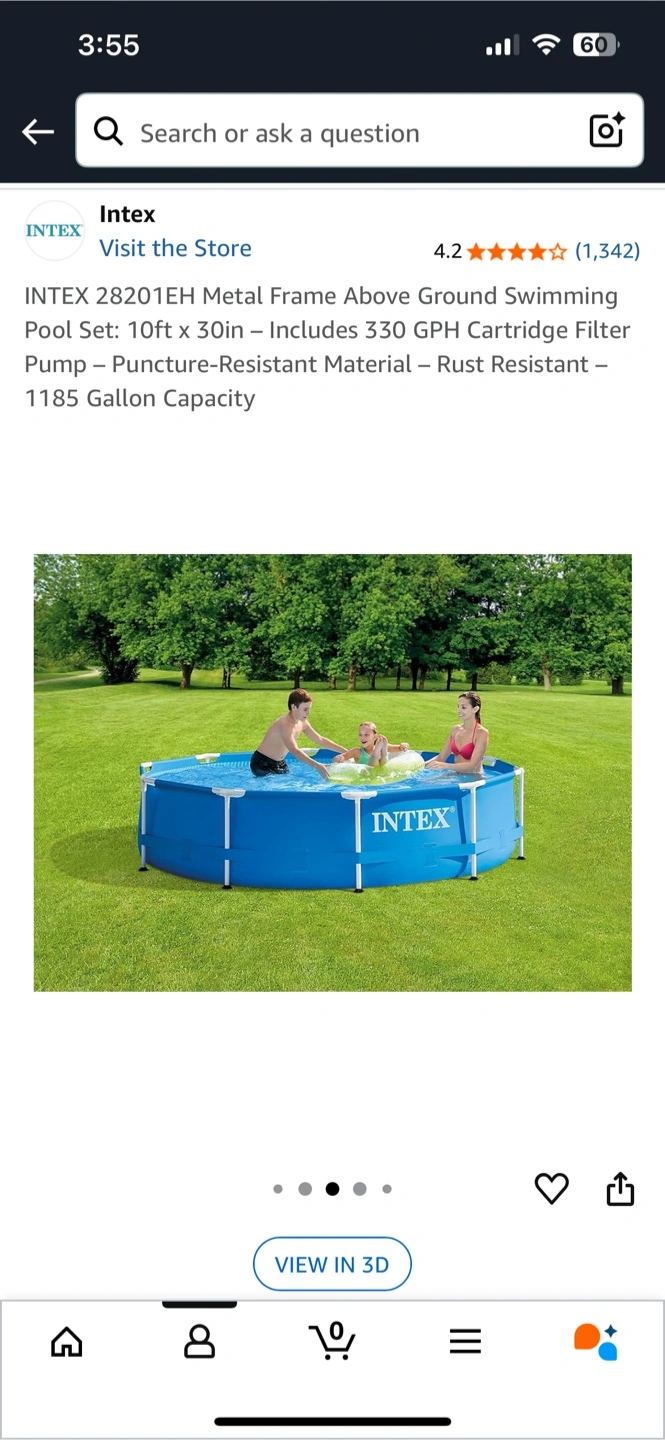Tap the View in 3D button
The width and height of the screenshot is (665, 1440).
(x=332, y=1264)
